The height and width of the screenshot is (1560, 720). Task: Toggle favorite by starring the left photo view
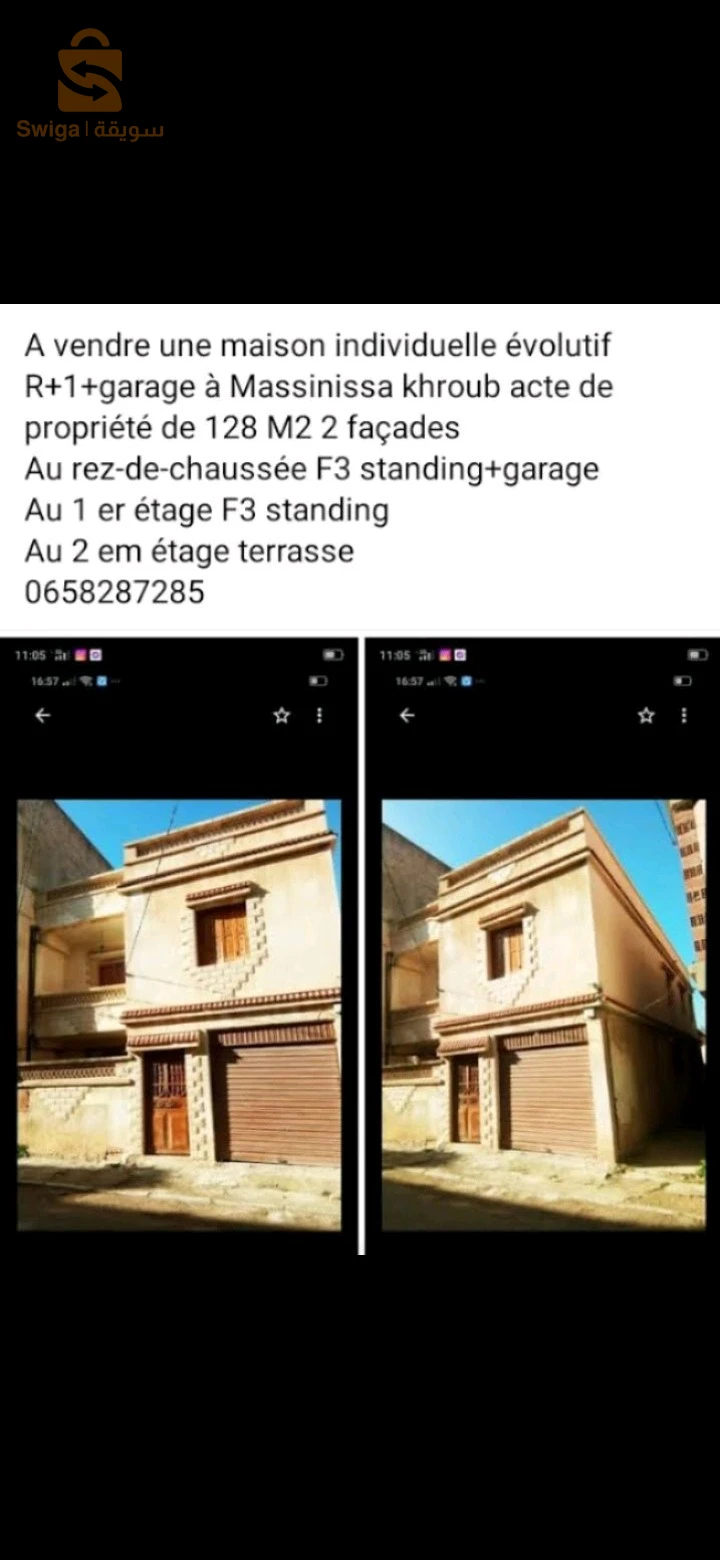(x=282, y=716)
